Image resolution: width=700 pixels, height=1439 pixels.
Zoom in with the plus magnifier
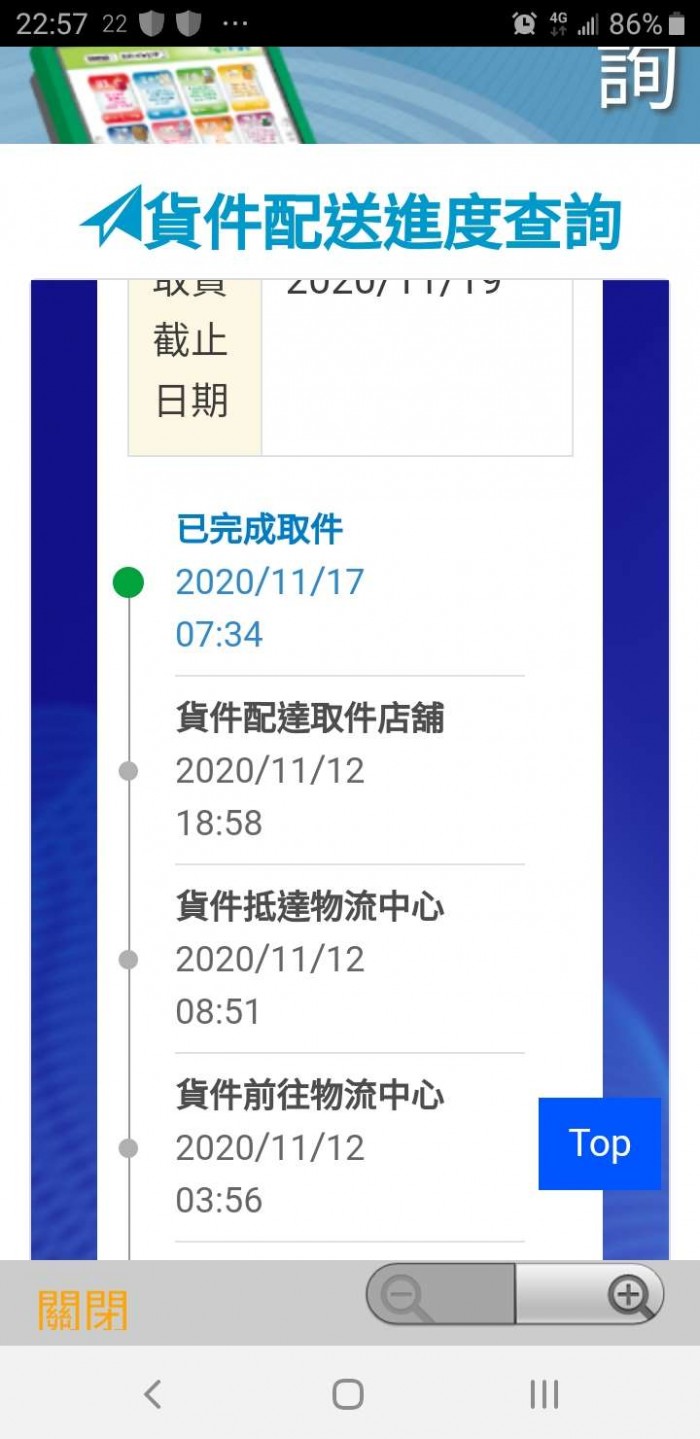[x=590, y=1295]
